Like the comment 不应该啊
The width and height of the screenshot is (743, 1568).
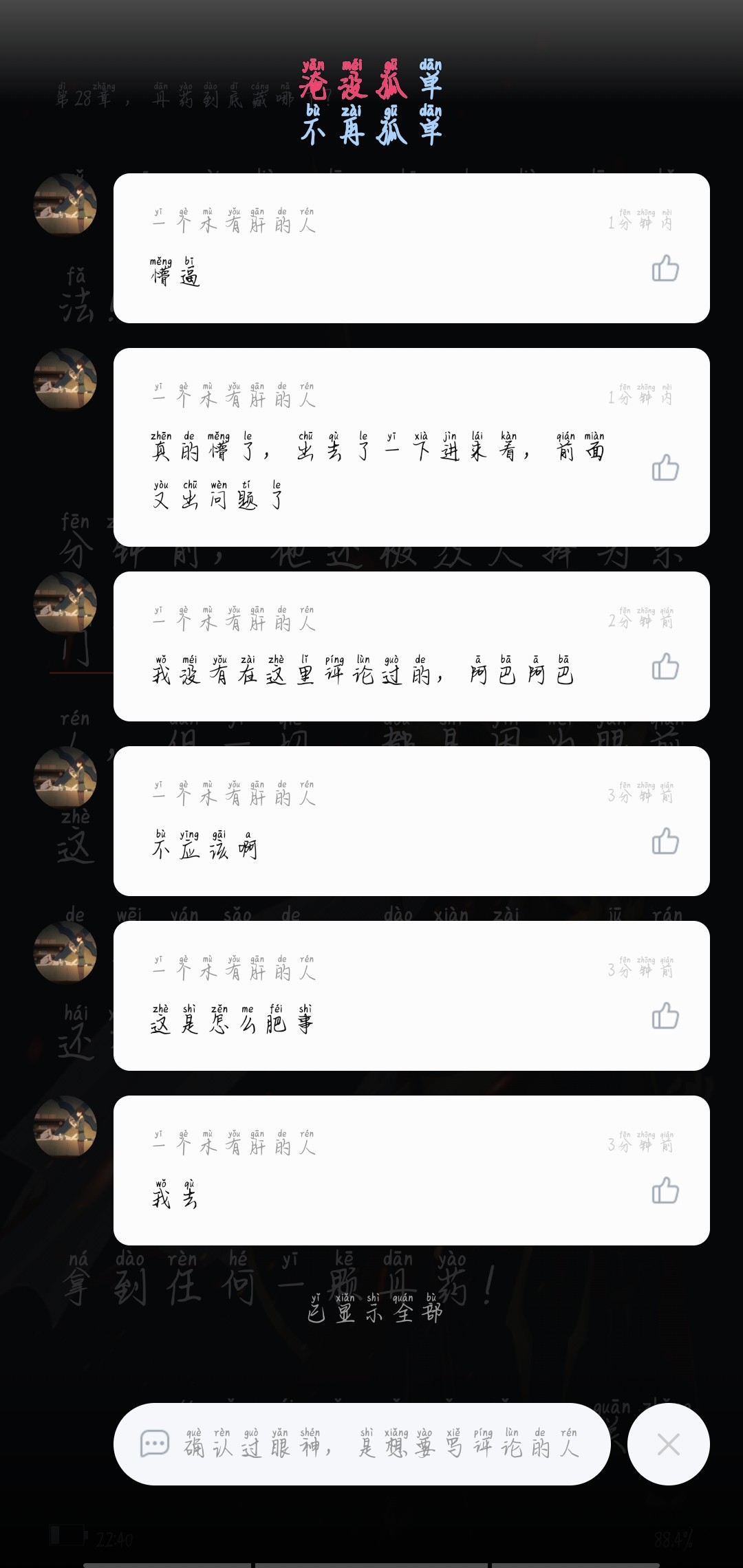tap(665, 841)
